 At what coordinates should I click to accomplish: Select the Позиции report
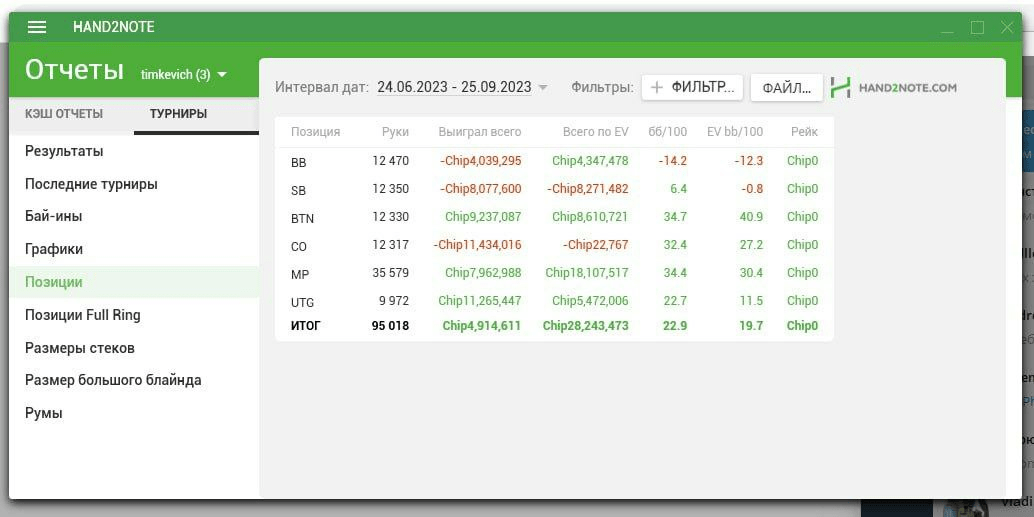[x=54, y=282]
